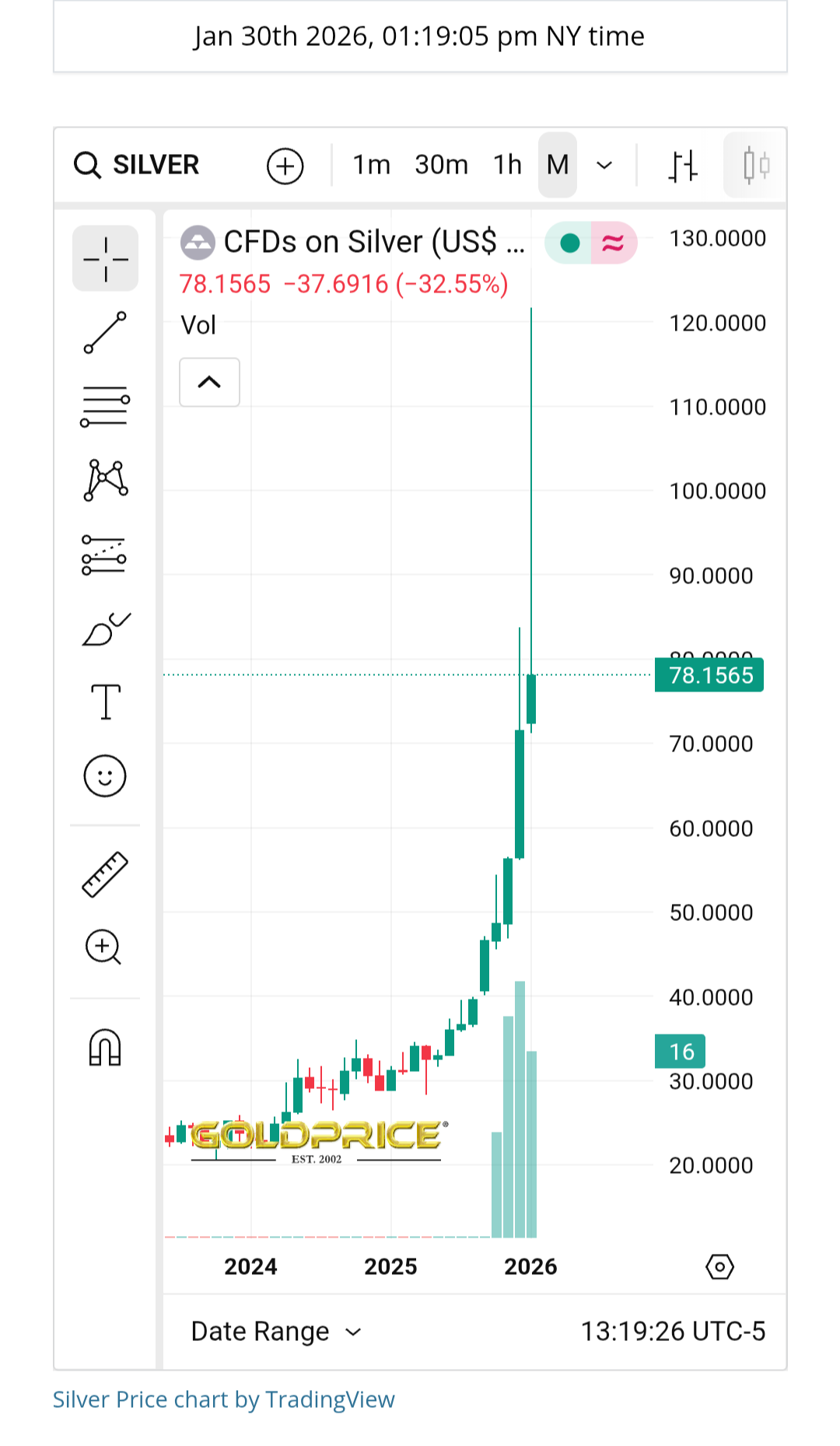Open the Date Range dropdown
The width and height of the screenshot is (840, 1446).
276,1332
